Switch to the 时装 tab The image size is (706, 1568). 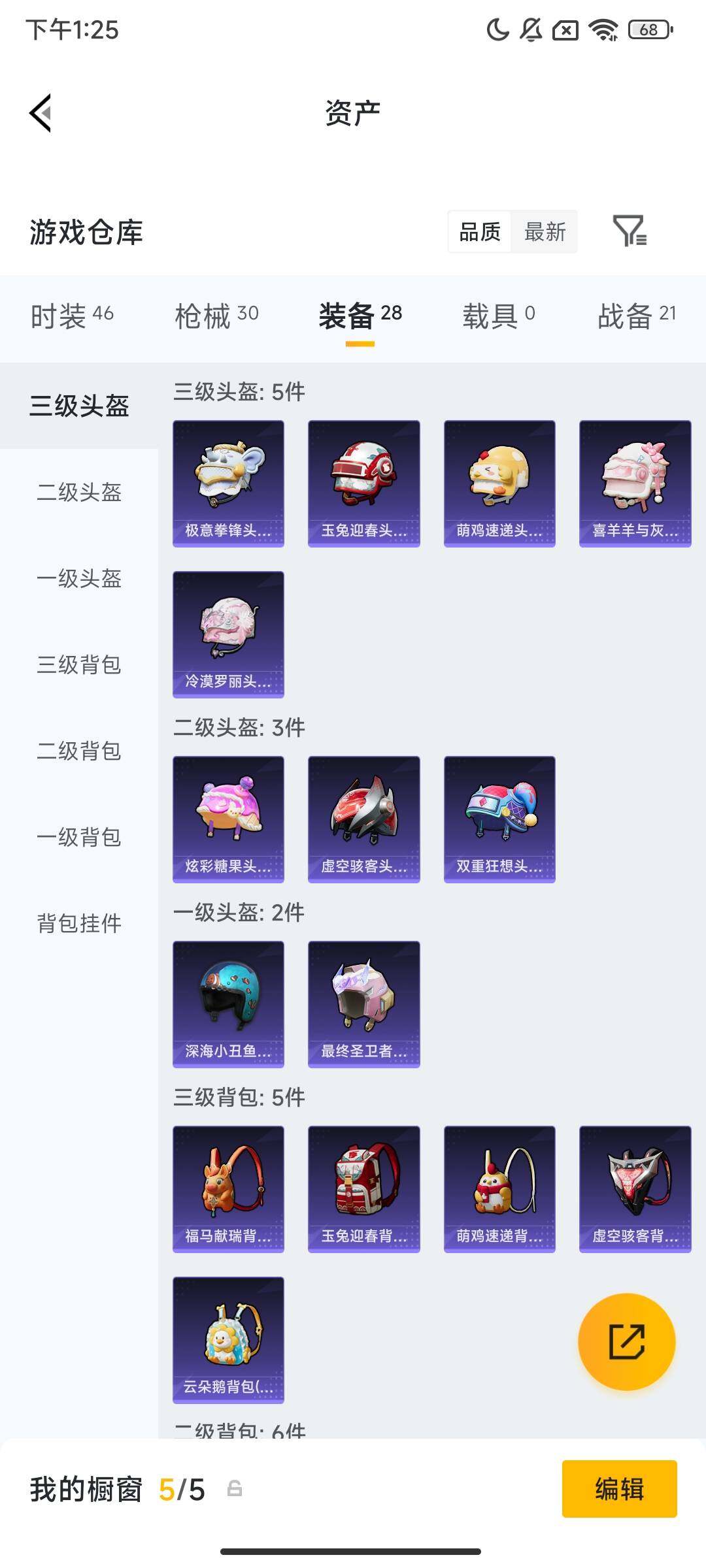[72, 316]
